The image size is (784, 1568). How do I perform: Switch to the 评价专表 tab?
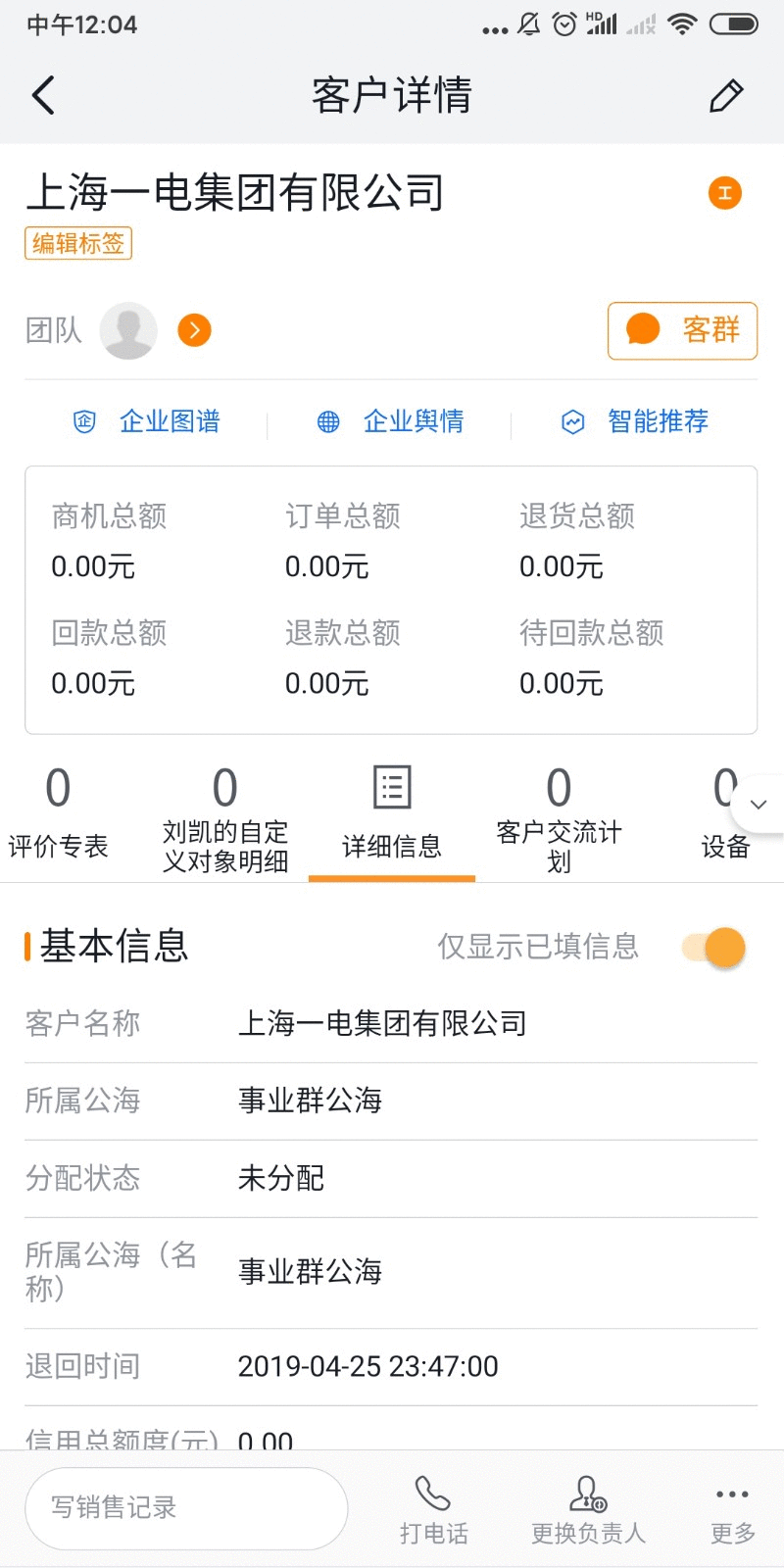(58, 816)
